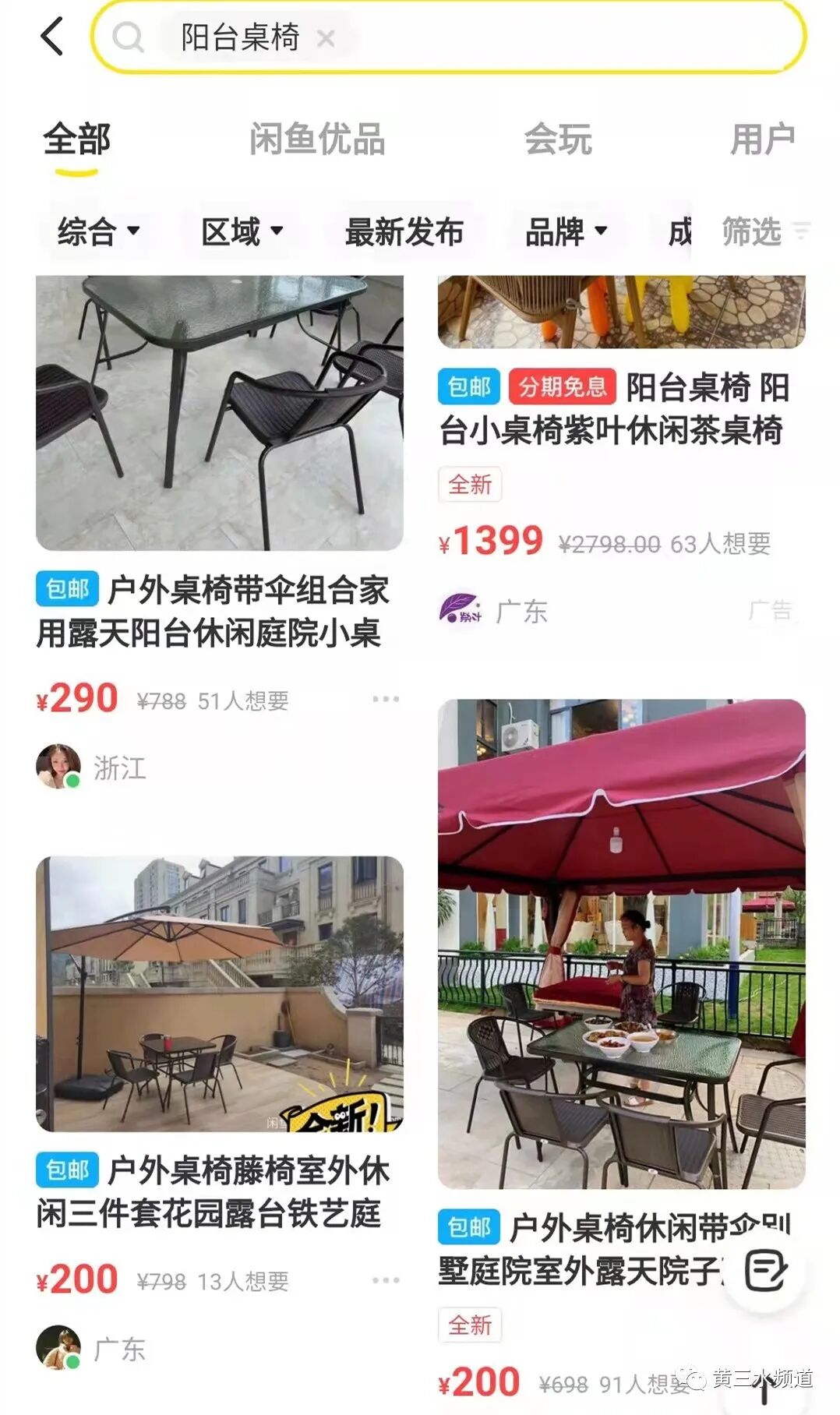
Task: Switch to the 闲鱼优品 tab
Action: [x=317, y=140]
